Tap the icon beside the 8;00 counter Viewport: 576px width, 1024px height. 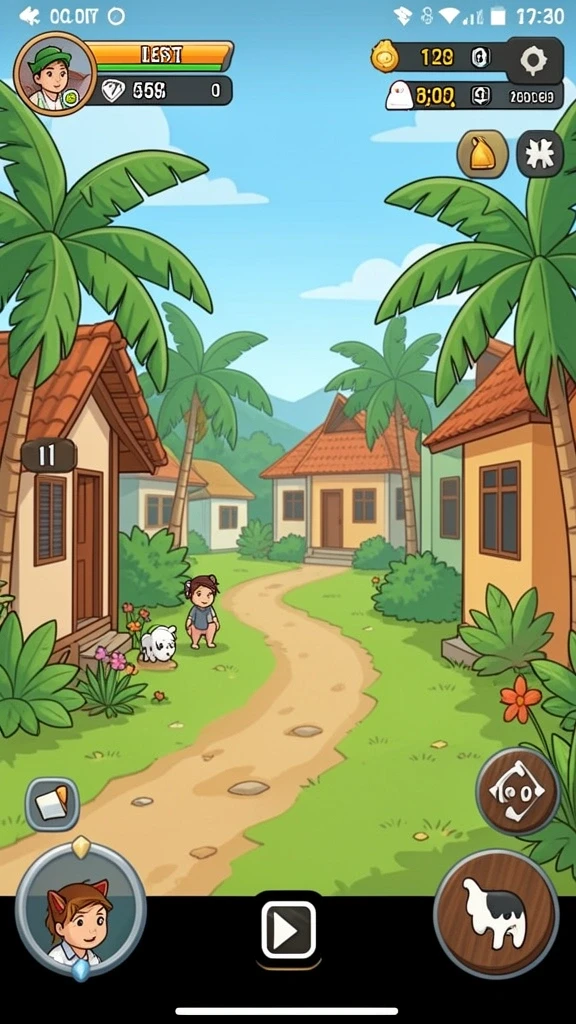481,97
